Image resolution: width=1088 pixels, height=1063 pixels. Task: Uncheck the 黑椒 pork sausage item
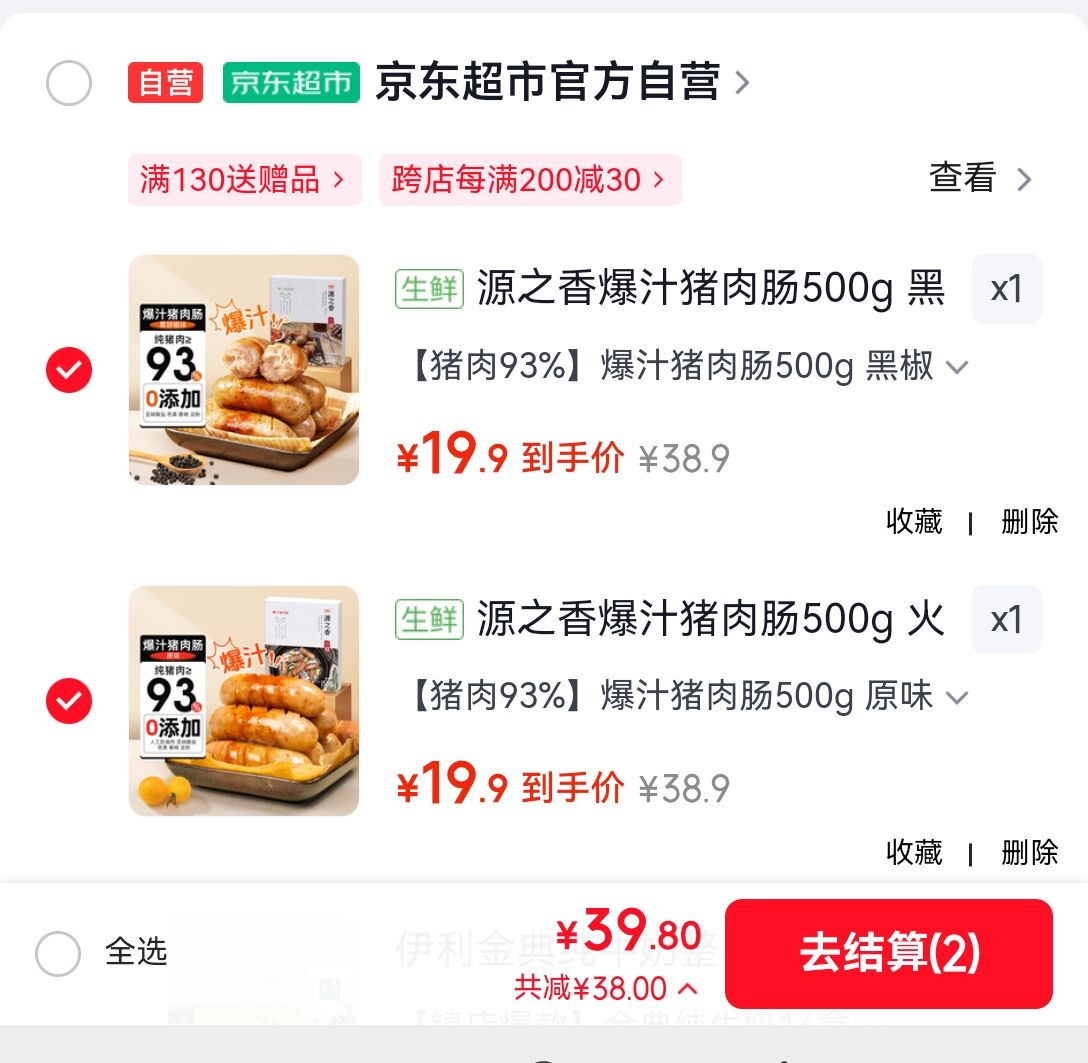point(69,371)
